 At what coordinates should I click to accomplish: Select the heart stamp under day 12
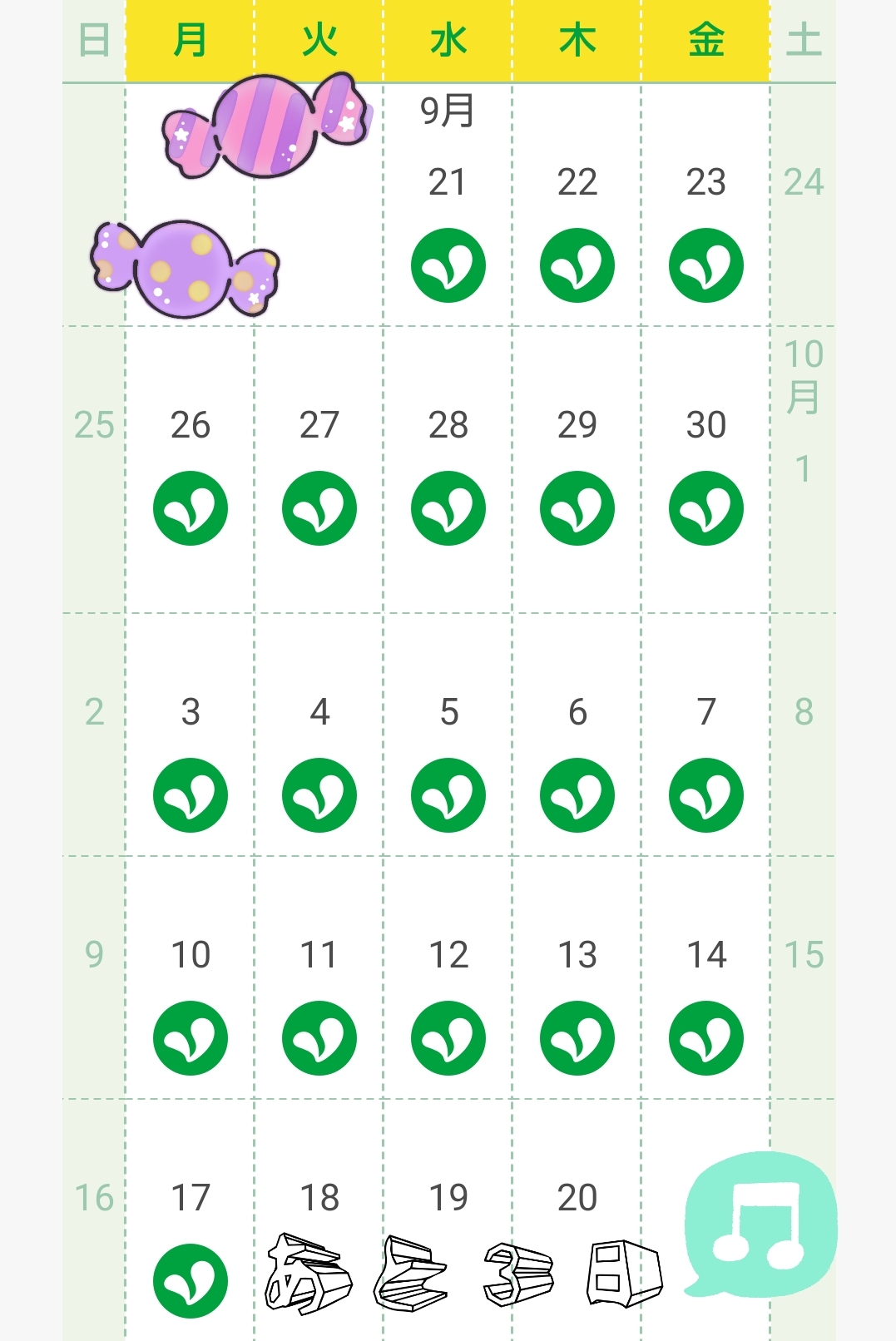(448, 1038)
